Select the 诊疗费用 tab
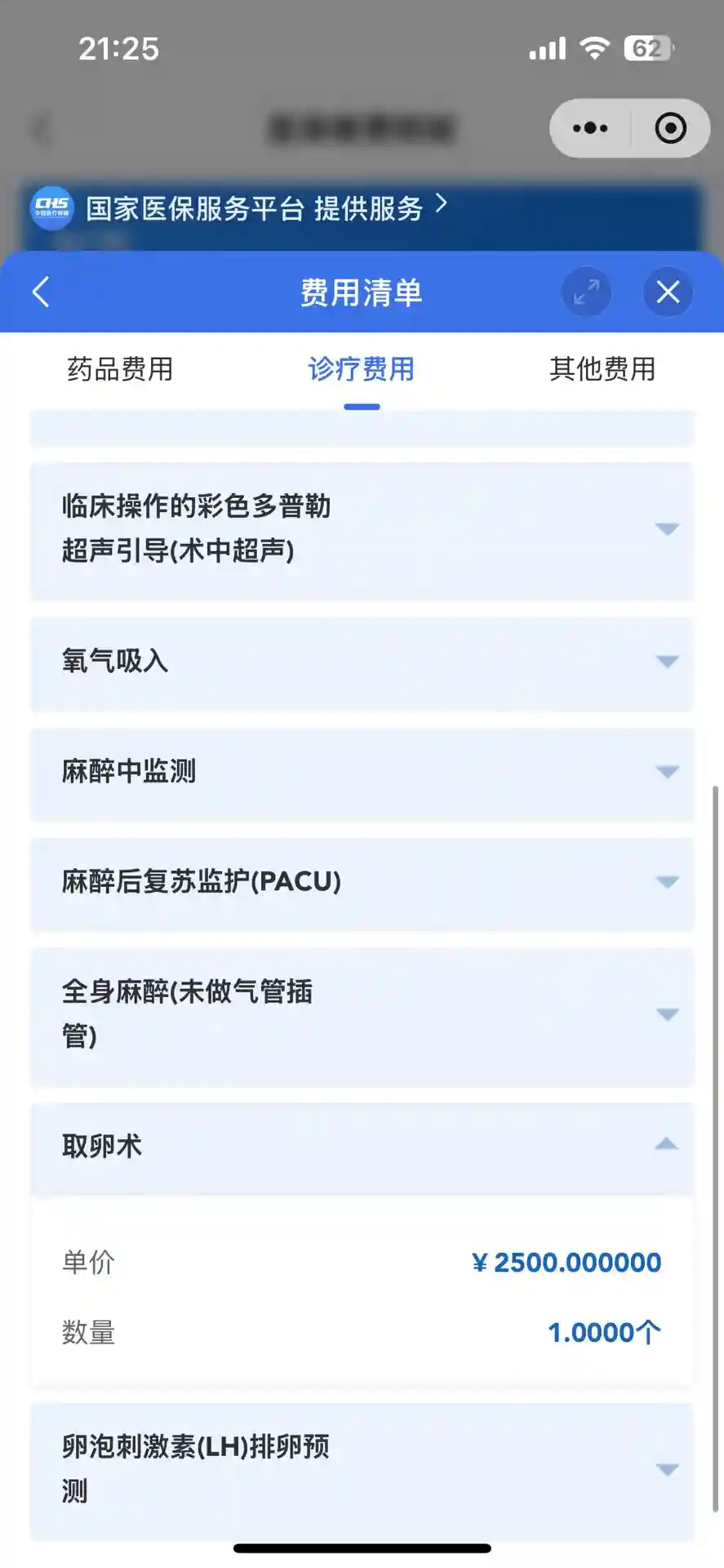724x1568 pixels. point(362,369)
